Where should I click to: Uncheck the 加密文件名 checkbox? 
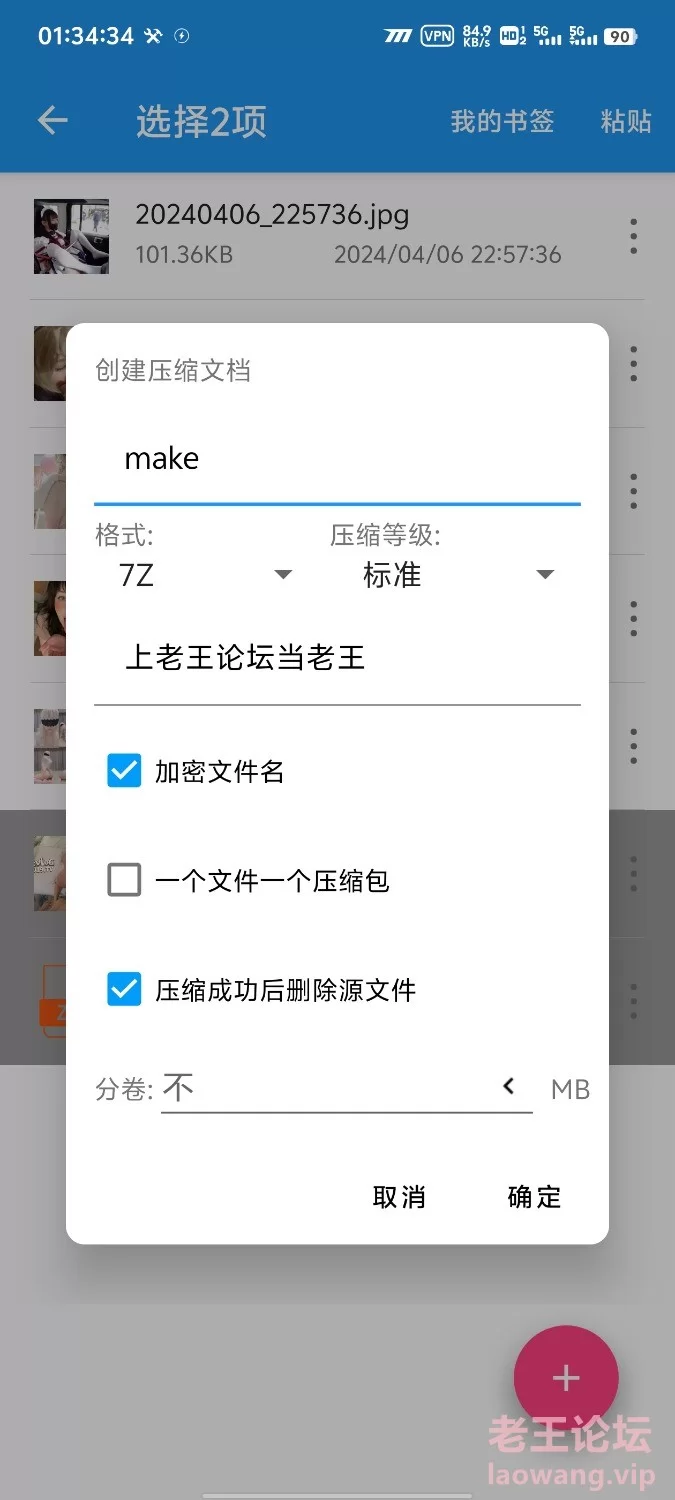coord(124,771)
